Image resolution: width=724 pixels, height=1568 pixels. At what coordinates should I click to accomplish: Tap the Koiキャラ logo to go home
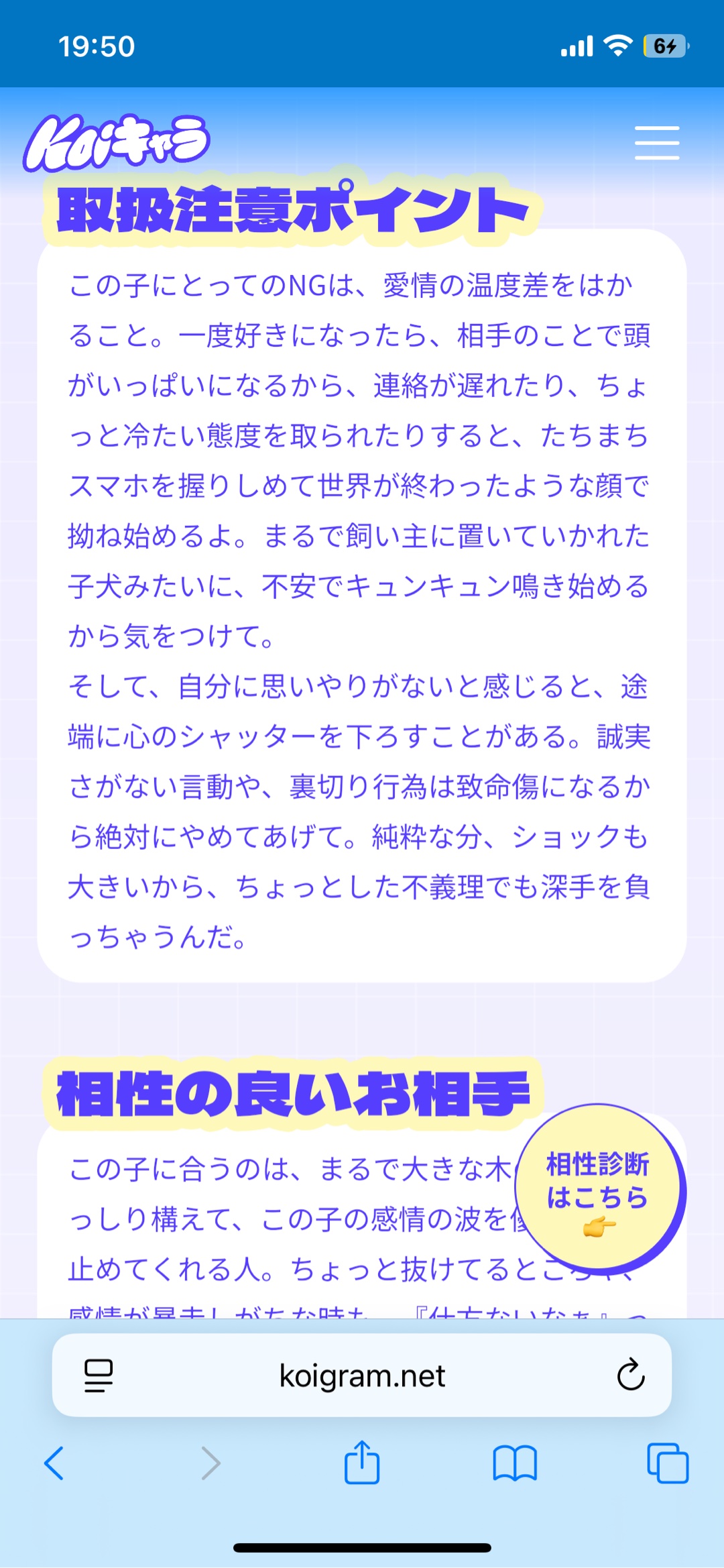[x=117, y=142]
